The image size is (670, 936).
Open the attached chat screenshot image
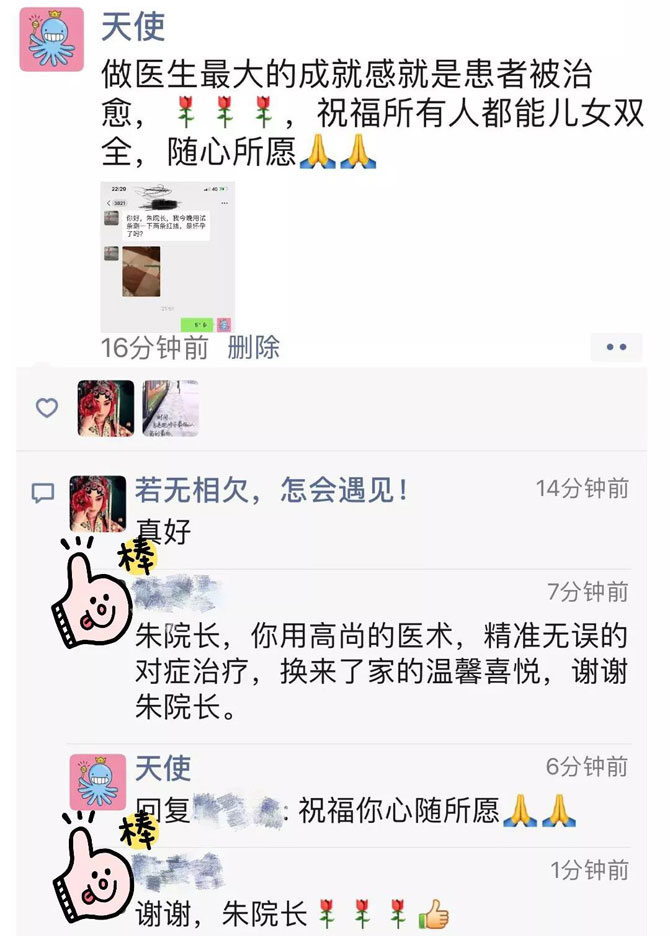[167, 257]
